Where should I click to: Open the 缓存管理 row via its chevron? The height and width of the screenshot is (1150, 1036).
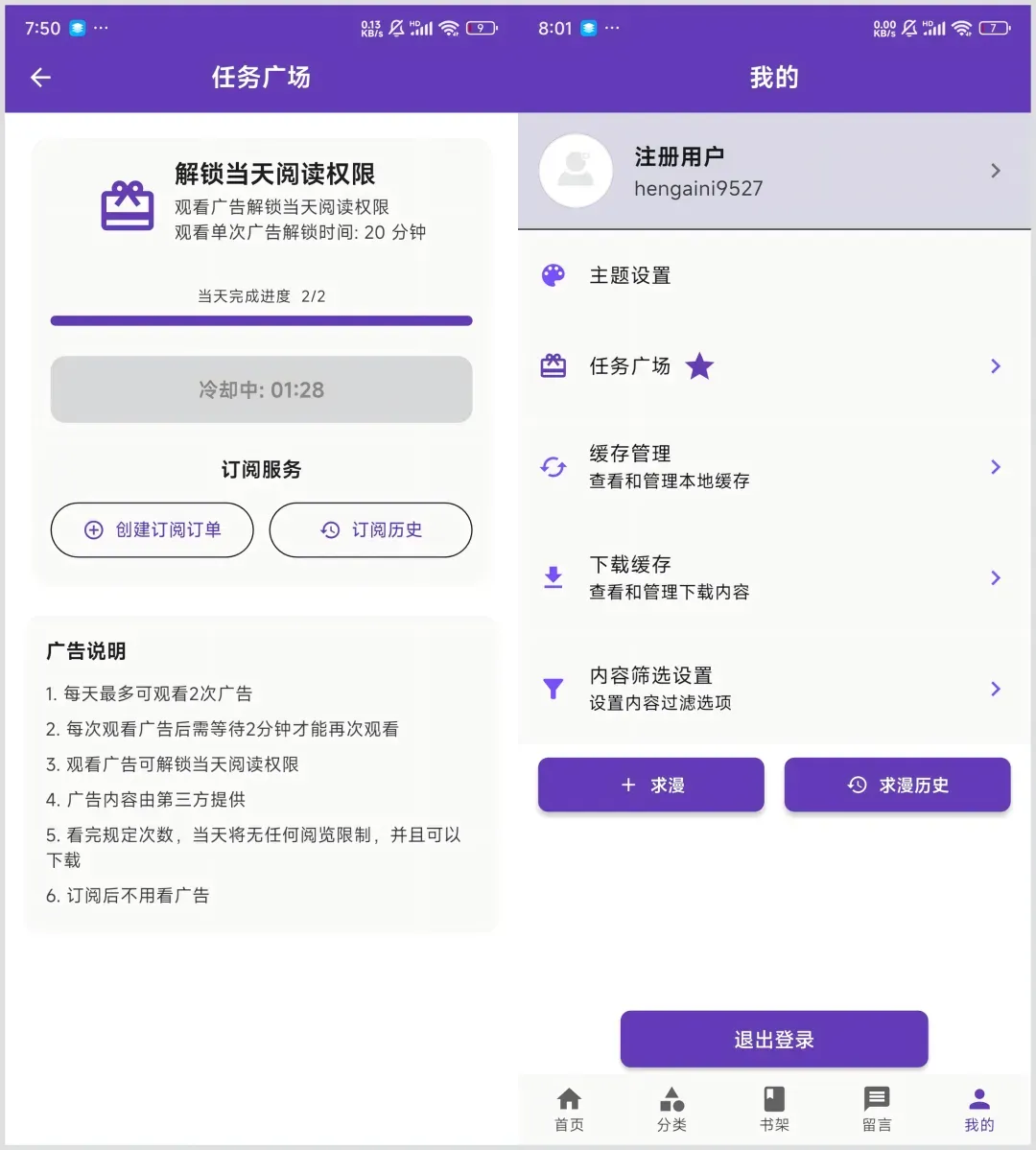[995, 467]
